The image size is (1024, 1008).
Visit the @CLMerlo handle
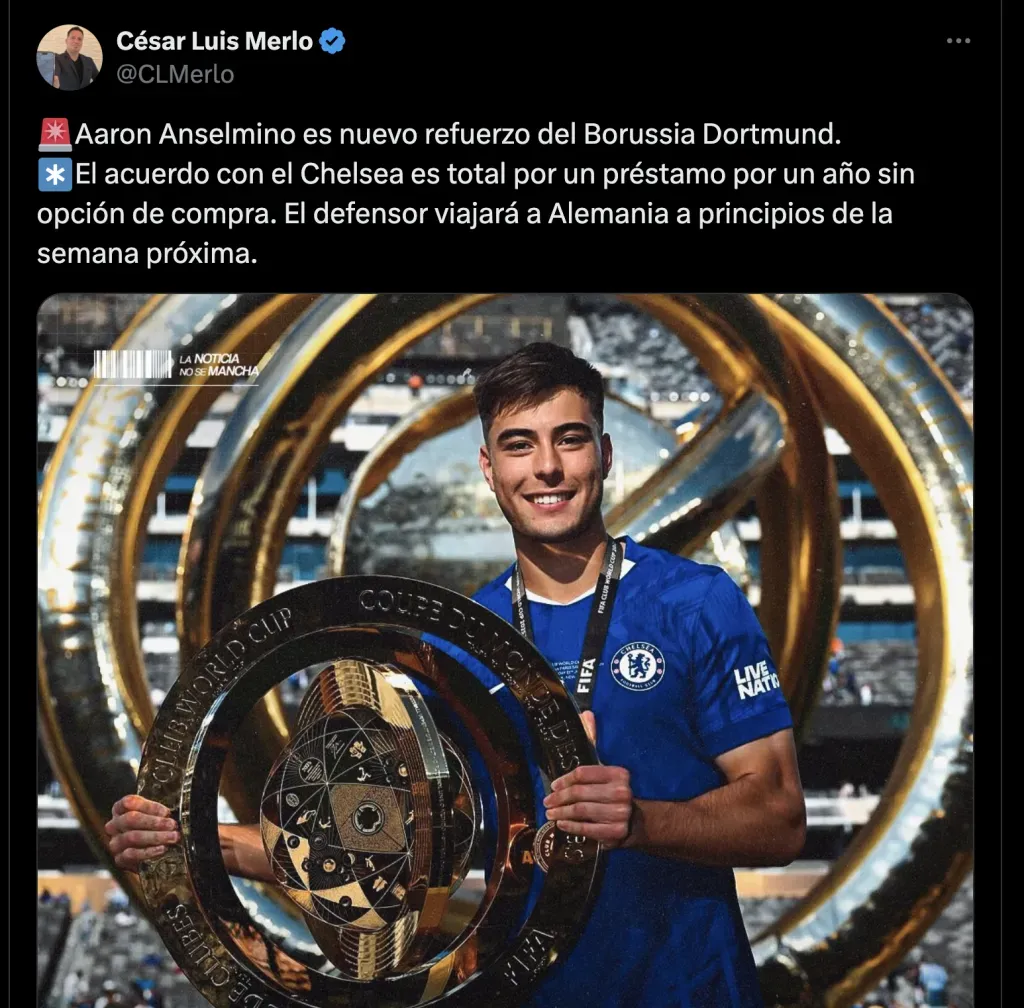click(x=175, y=74)
